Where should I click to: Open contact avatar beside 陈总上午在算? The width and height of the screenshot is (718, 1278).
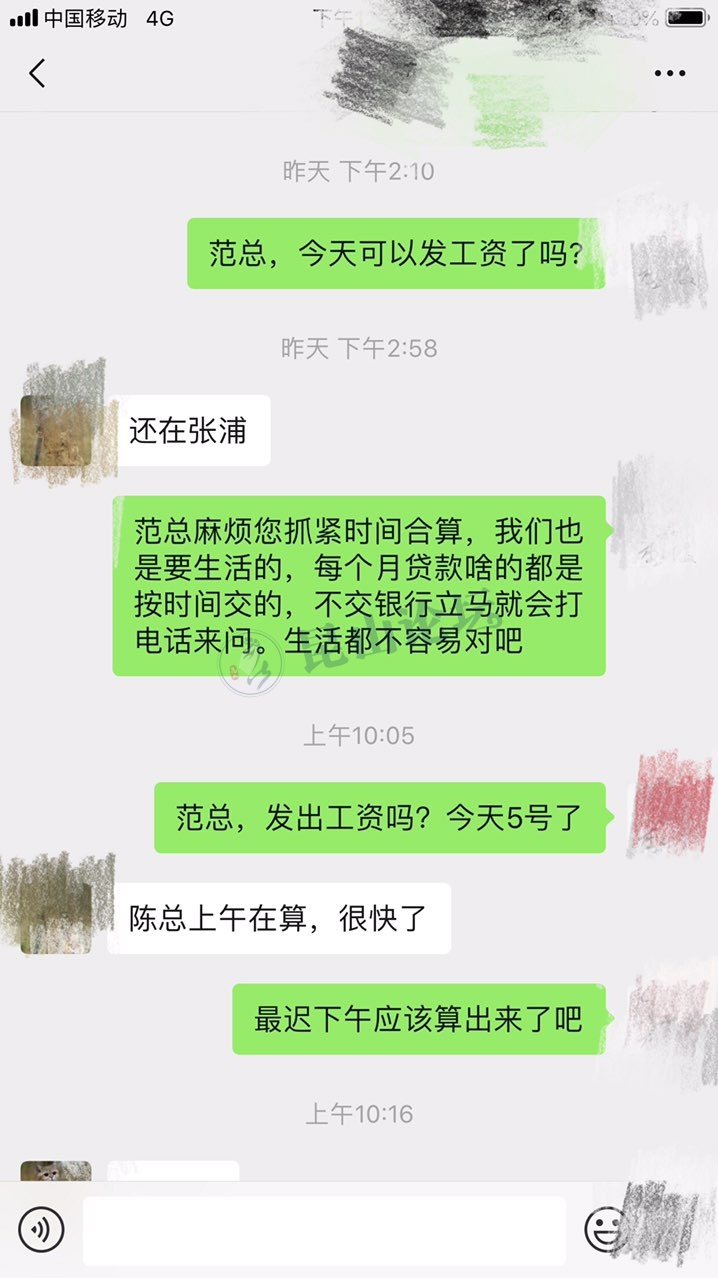pyautogui.click(x=56, y=916)
